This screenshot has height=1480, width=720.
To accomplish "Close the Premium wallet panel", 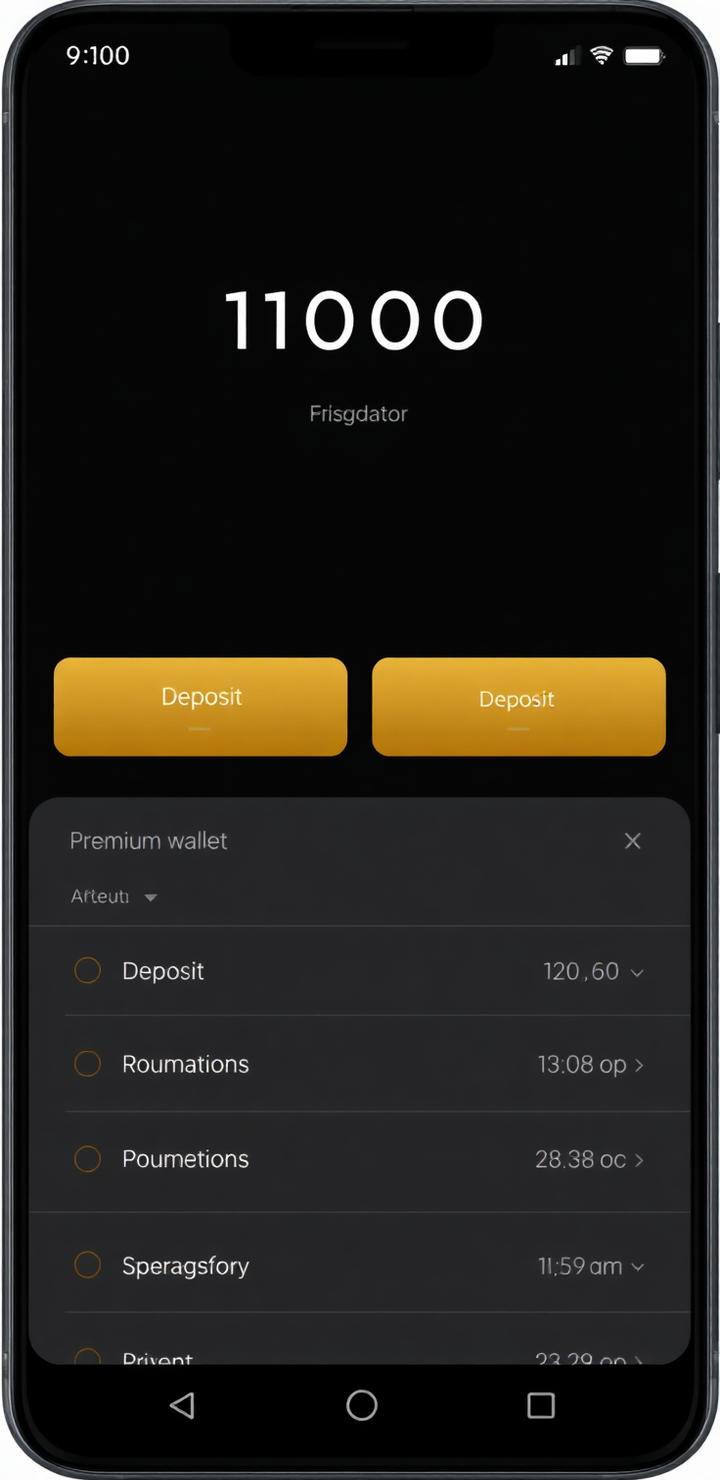I will click(x=632, y=841).
